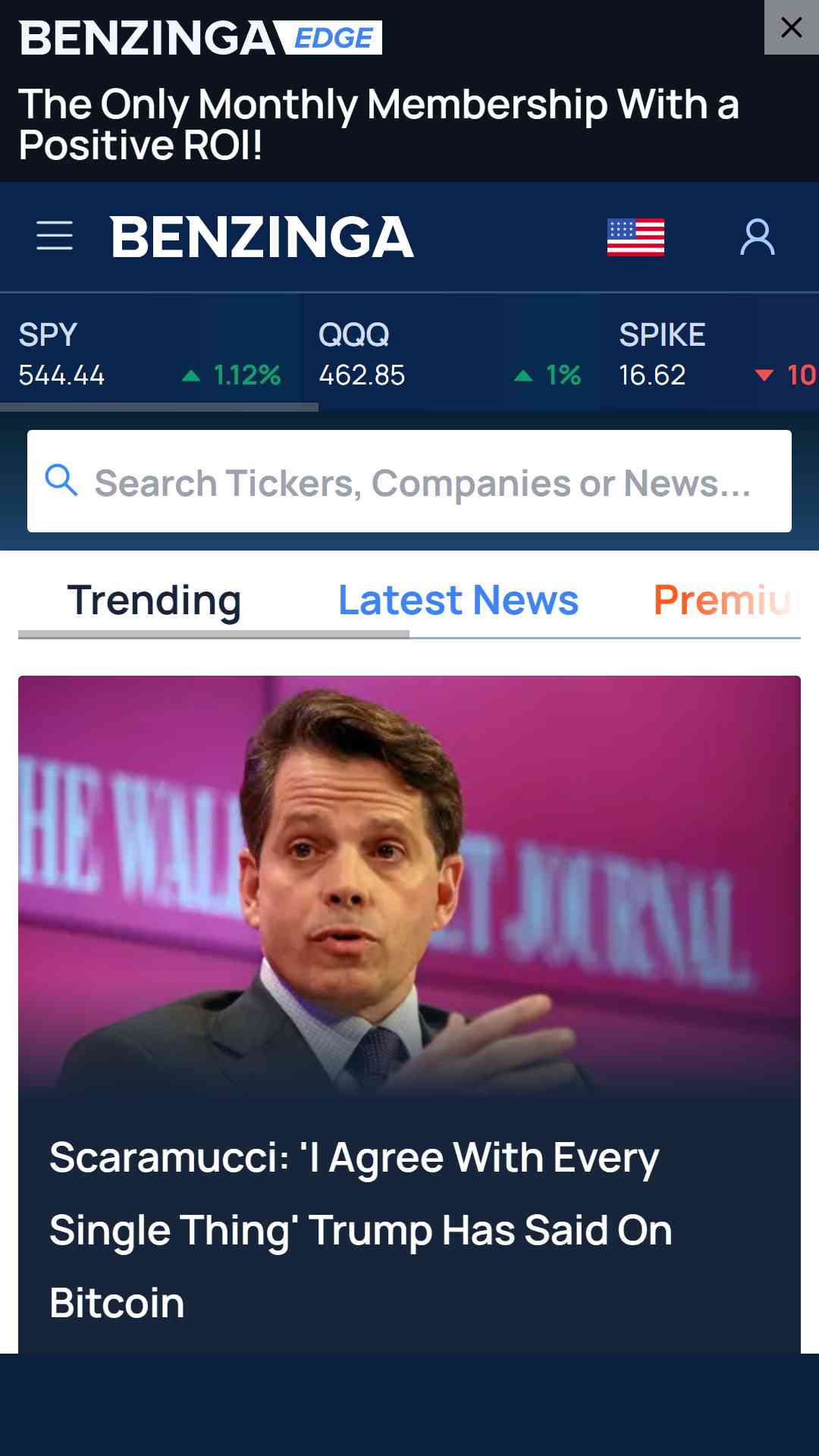Image resolution: width=819 pixels, height=1456 pixels.
Task: Switch to the Latest News tab
Action: (458, 601)
